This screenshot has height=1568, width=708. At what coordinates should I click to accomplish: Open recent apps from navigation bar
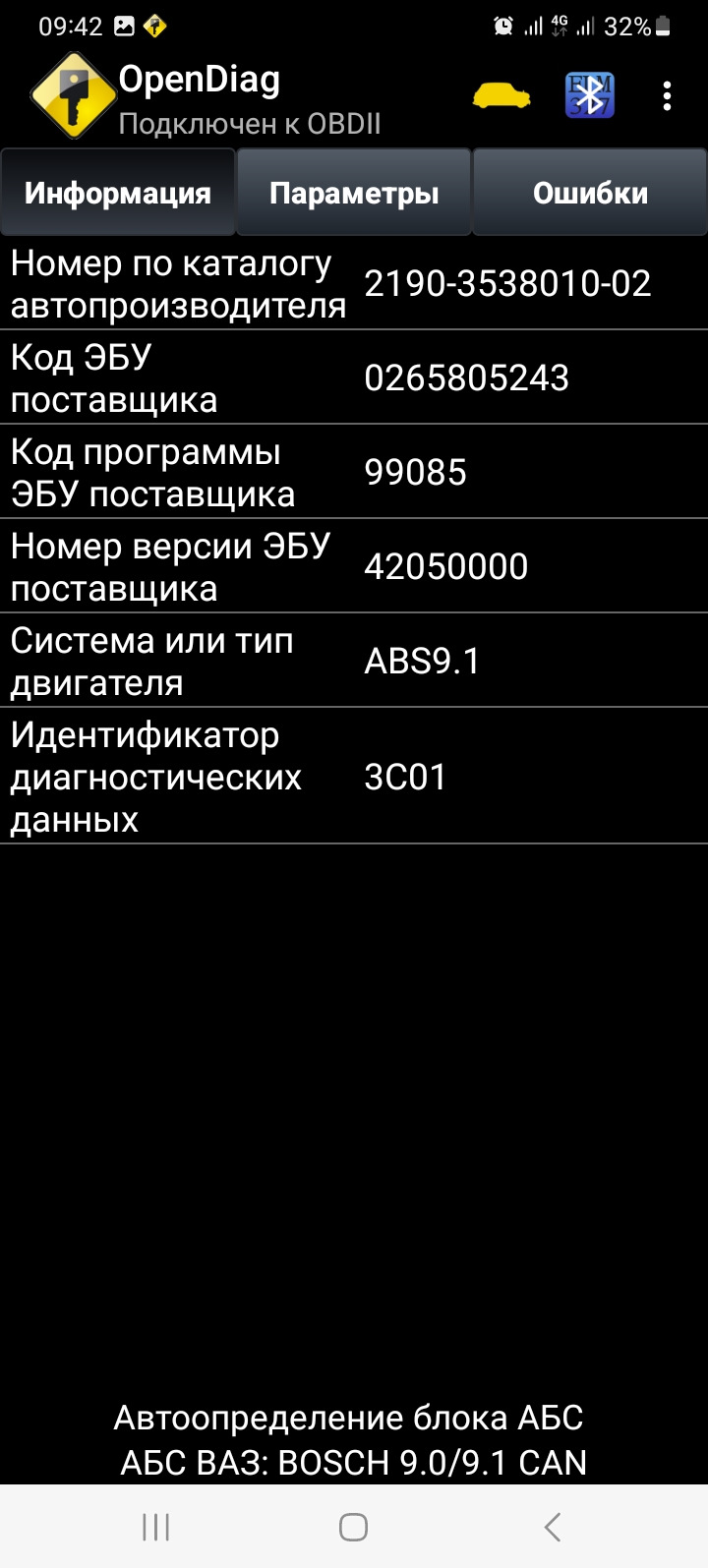pos(155,1527)
